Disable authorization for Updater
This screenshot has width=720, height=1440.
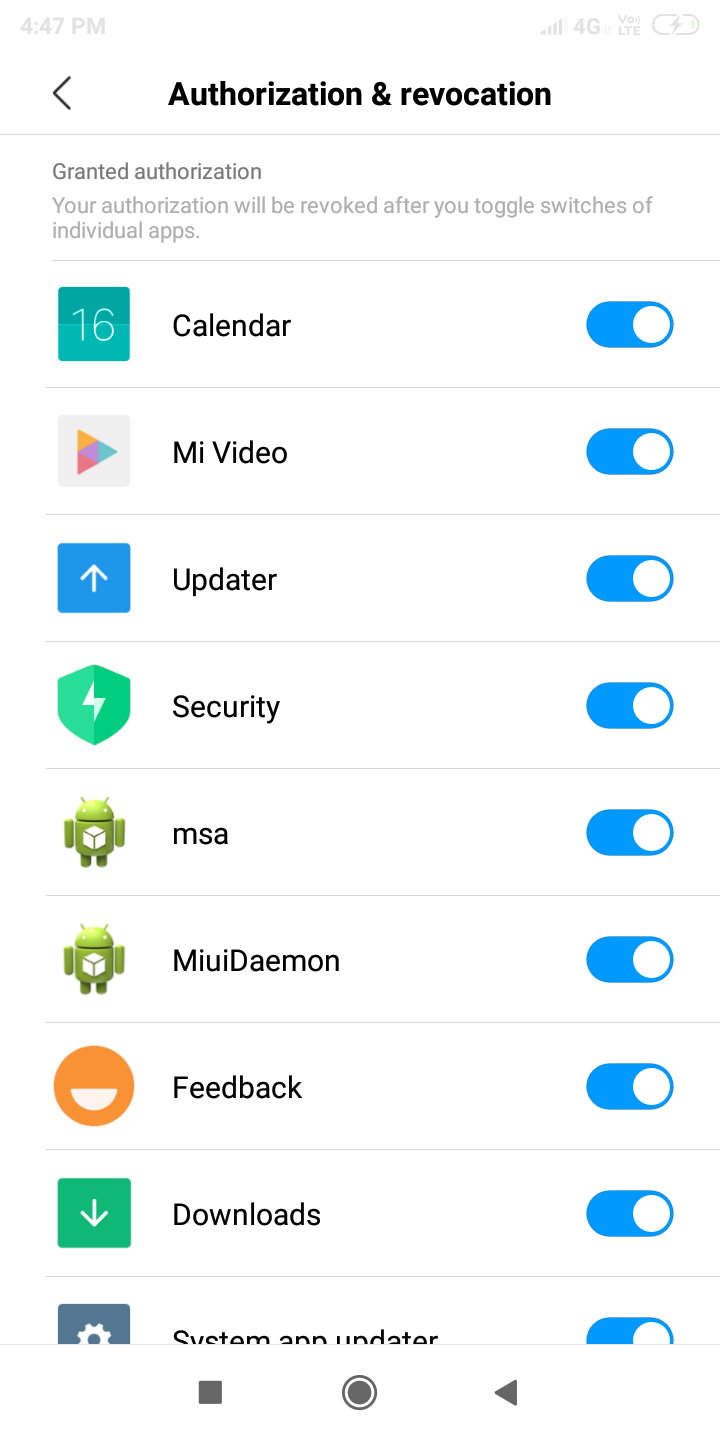[629, 580]
